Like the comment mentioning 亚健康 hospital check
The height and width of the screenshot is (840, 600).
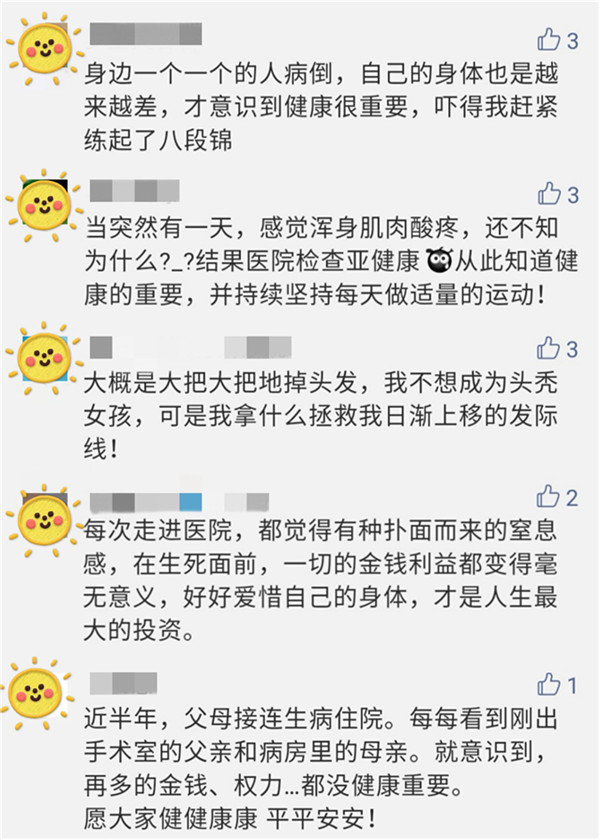549,194
